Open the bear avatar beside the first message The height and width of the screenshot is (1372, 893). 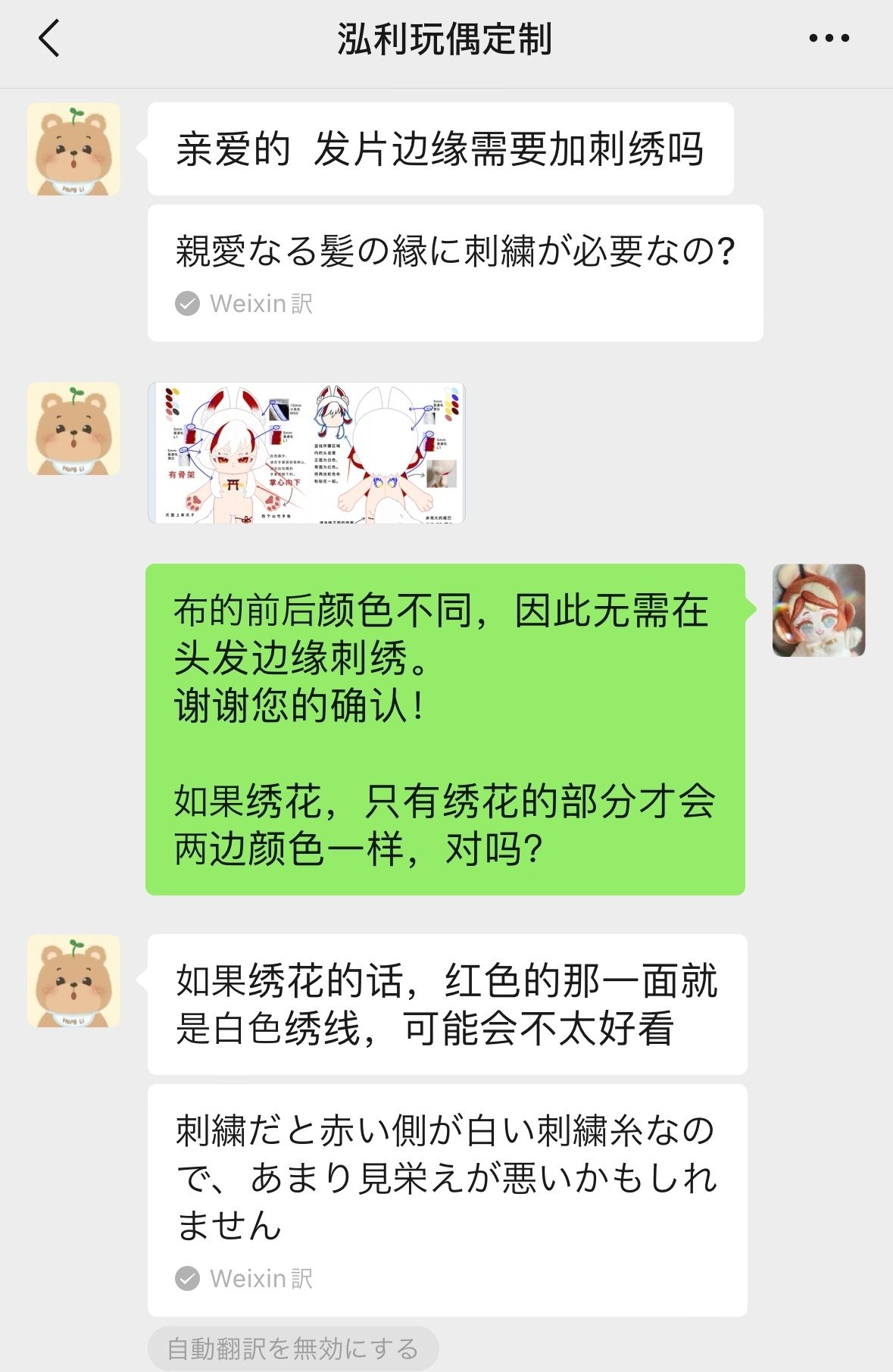[73, 149]
